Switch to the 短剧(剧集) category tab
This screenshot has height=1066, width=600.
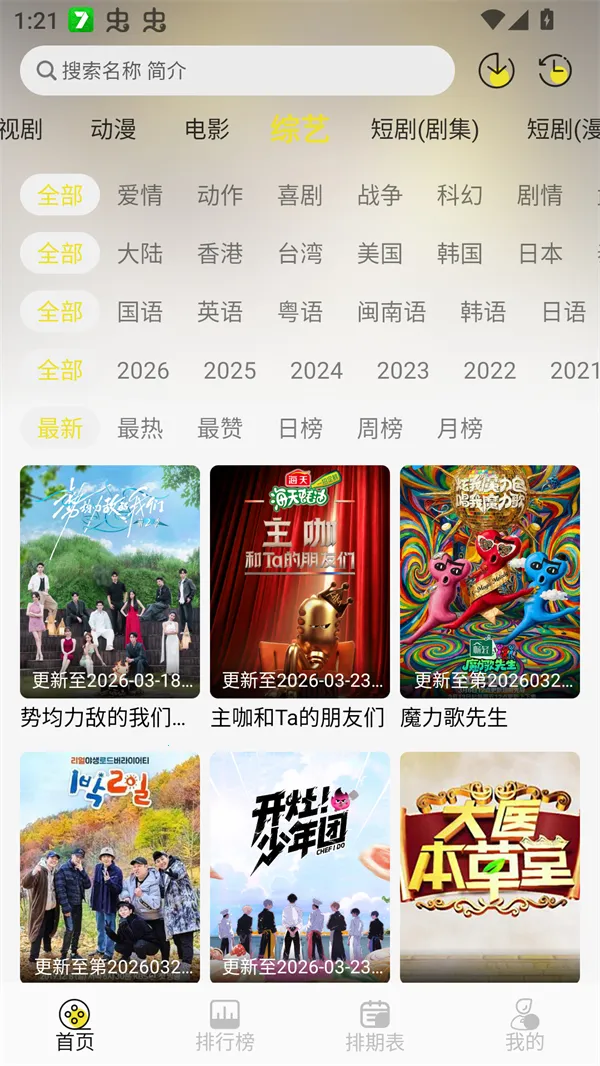[425, 129]
